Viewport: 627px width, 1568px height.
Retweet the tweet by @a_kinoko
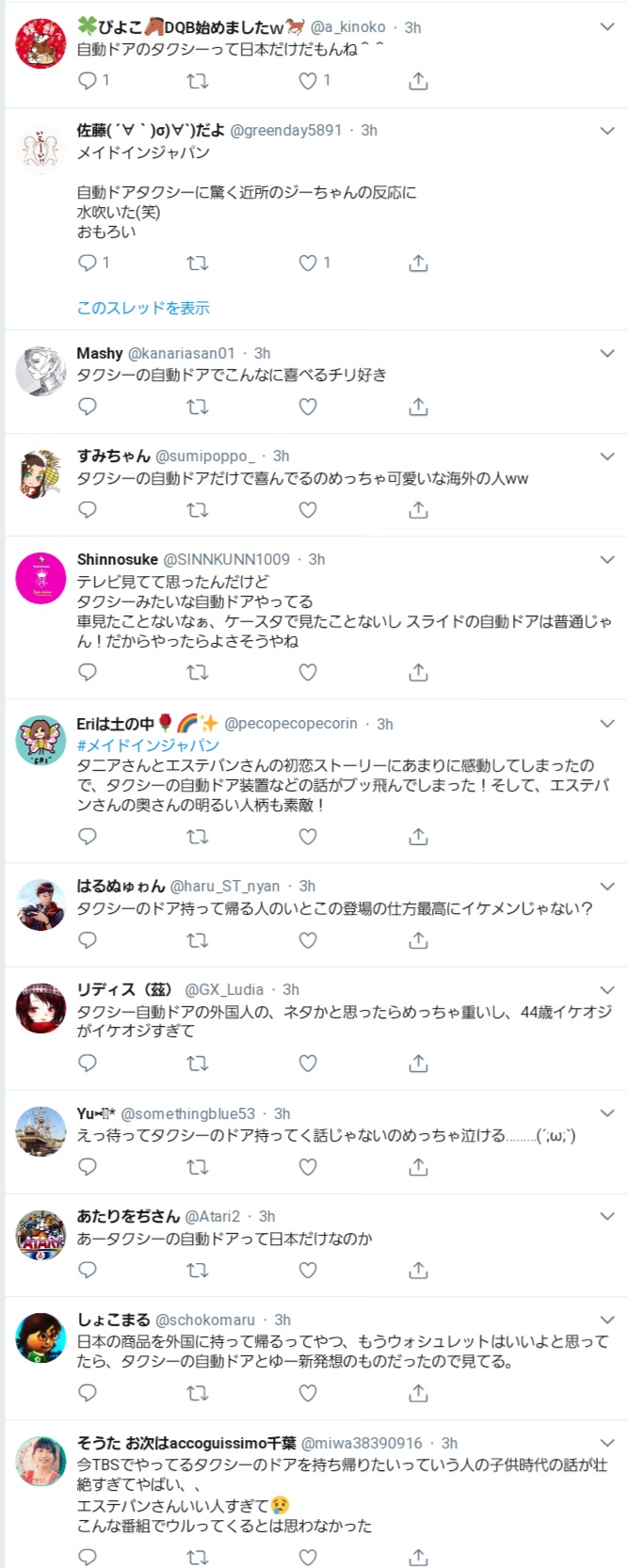[198, 82]
